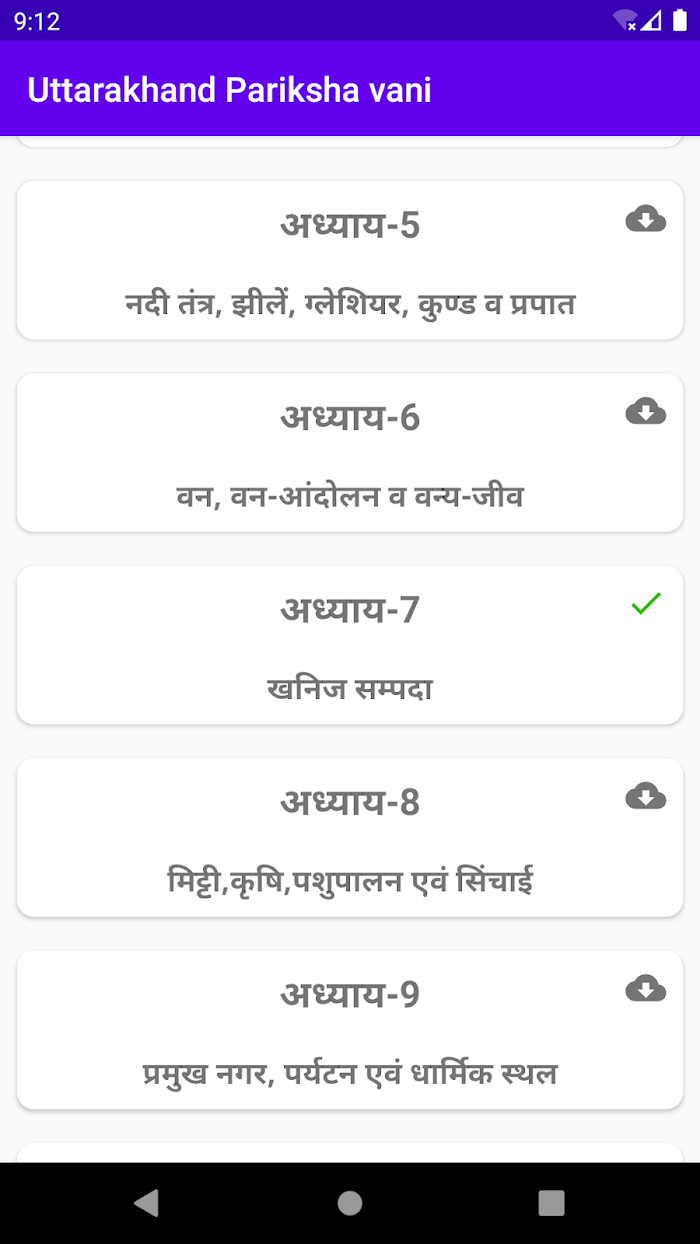Tap the system home button
Viewport: 700px width, 1244px height.
point(350,1203)
